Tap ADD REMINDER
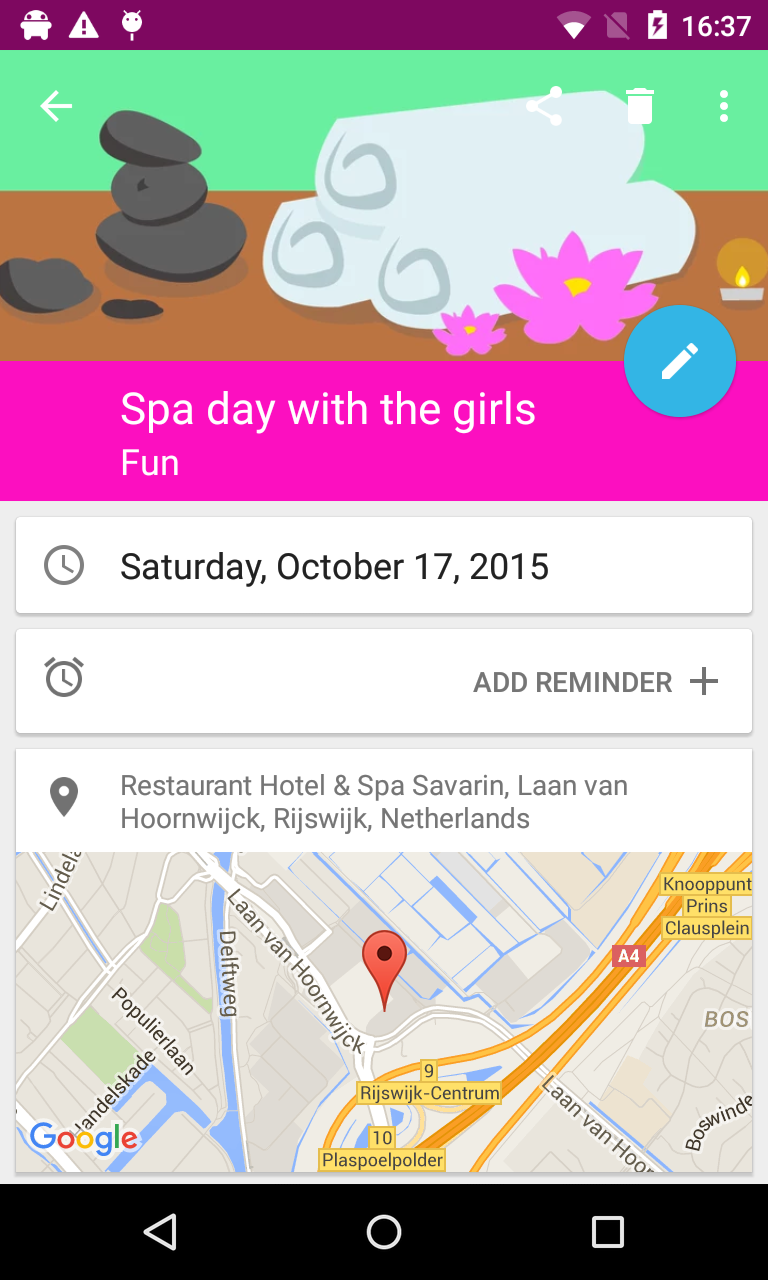Image resolution: width=768 pixels, height=1280 pixels. click(596, 682)
